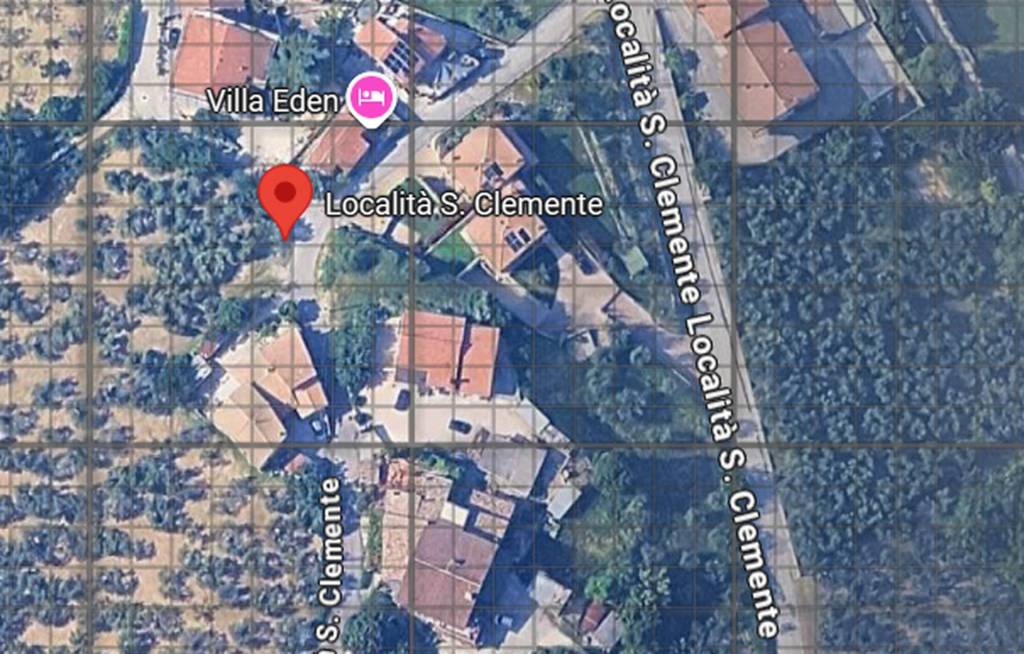Tap the red Località S. Clemente pin
This screenshot has height=654, width=1024.
pyautogui.click(x=286, y=196)
